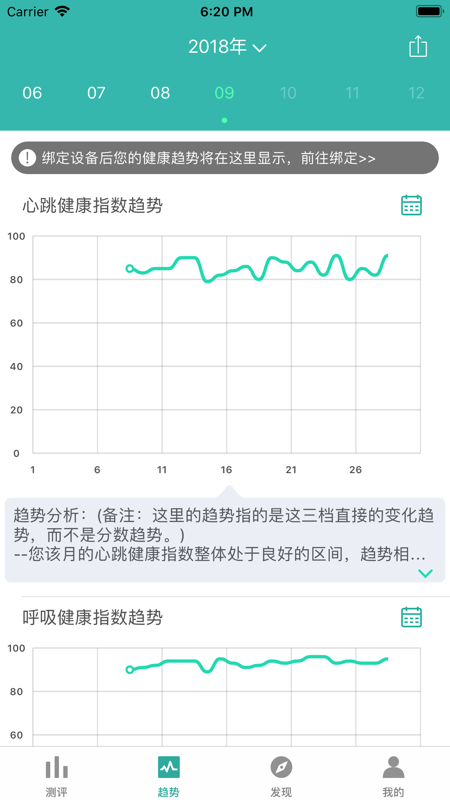Select month 11
Viewport: 450px width, 800px height.
coord(353,93)
